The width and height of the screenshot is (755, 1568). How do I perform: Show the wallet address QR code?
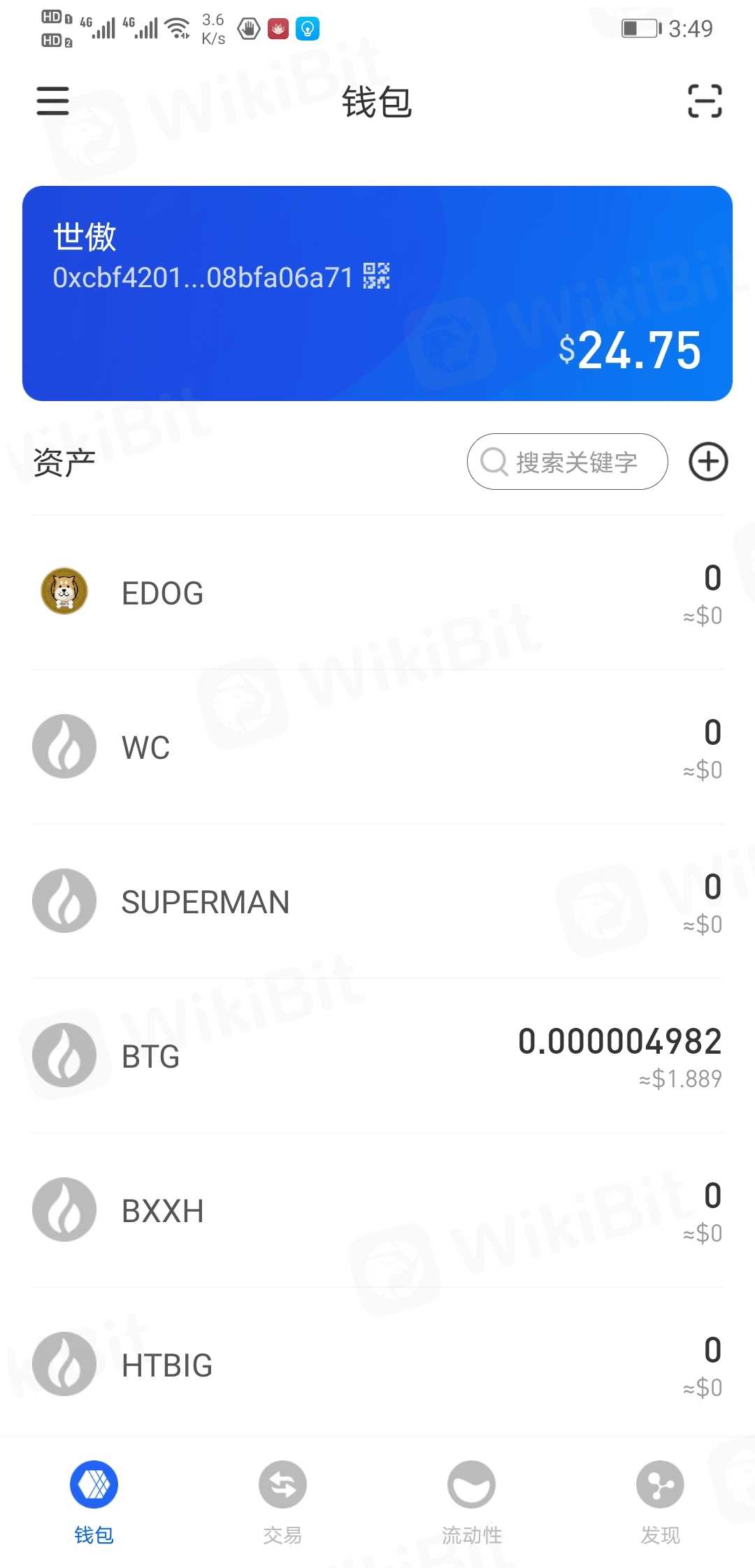click(x=377, y=276)
